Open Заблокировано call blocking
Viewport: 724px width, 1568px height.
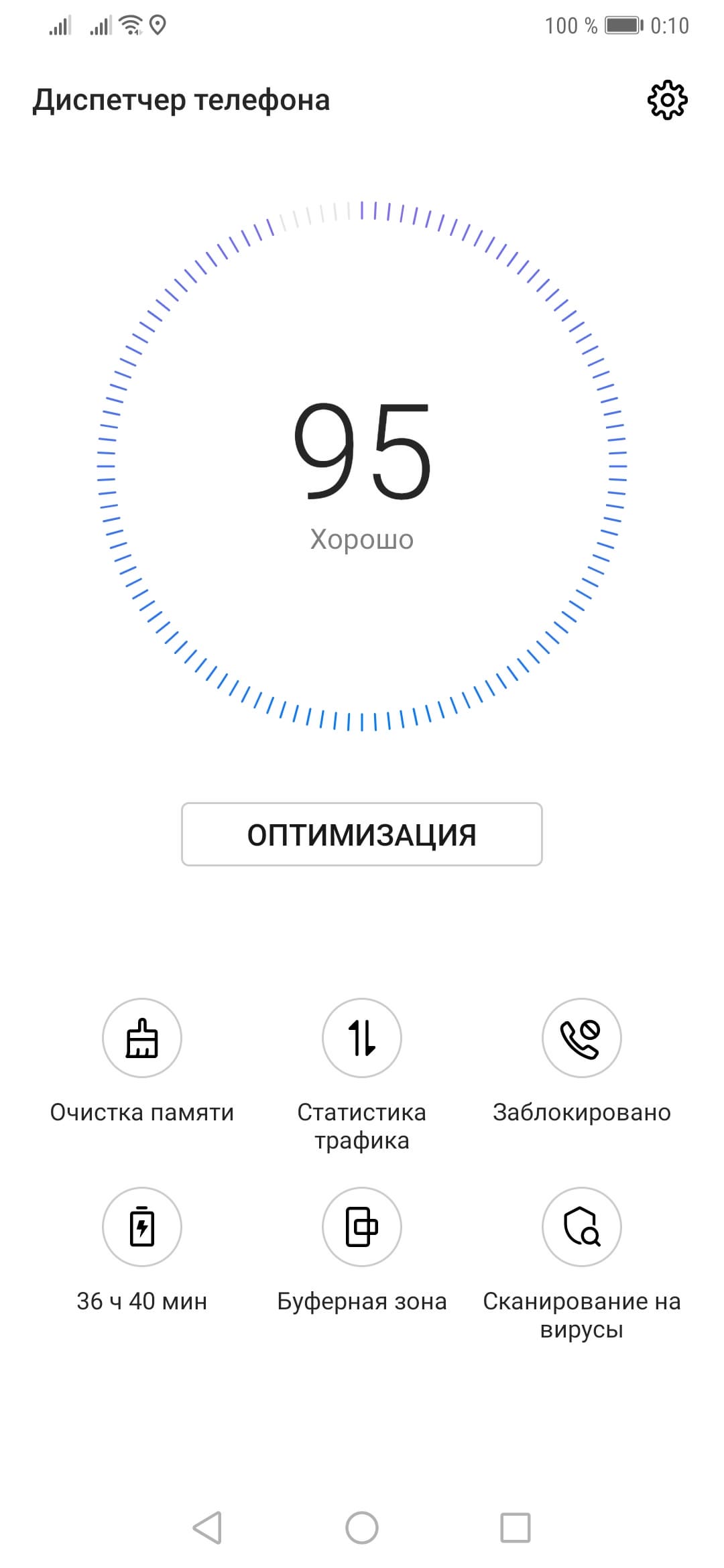581,1038
